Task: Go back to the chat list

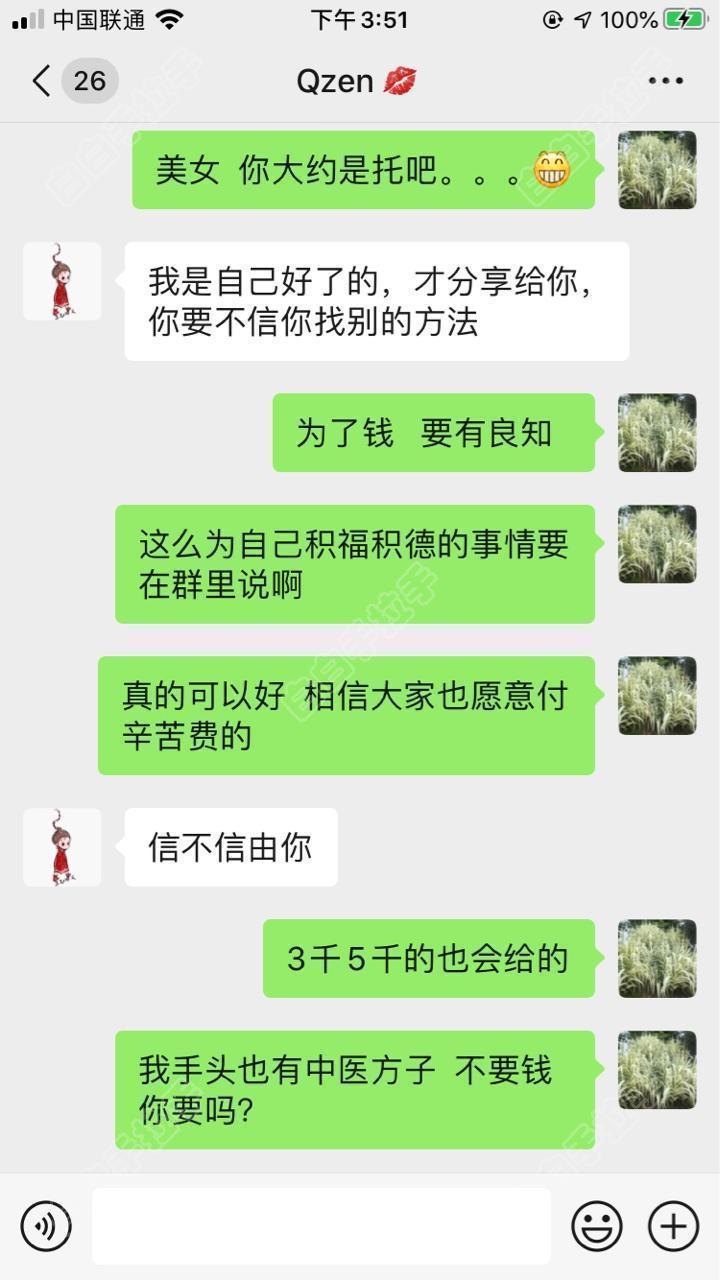Action: tap(42, 81)
